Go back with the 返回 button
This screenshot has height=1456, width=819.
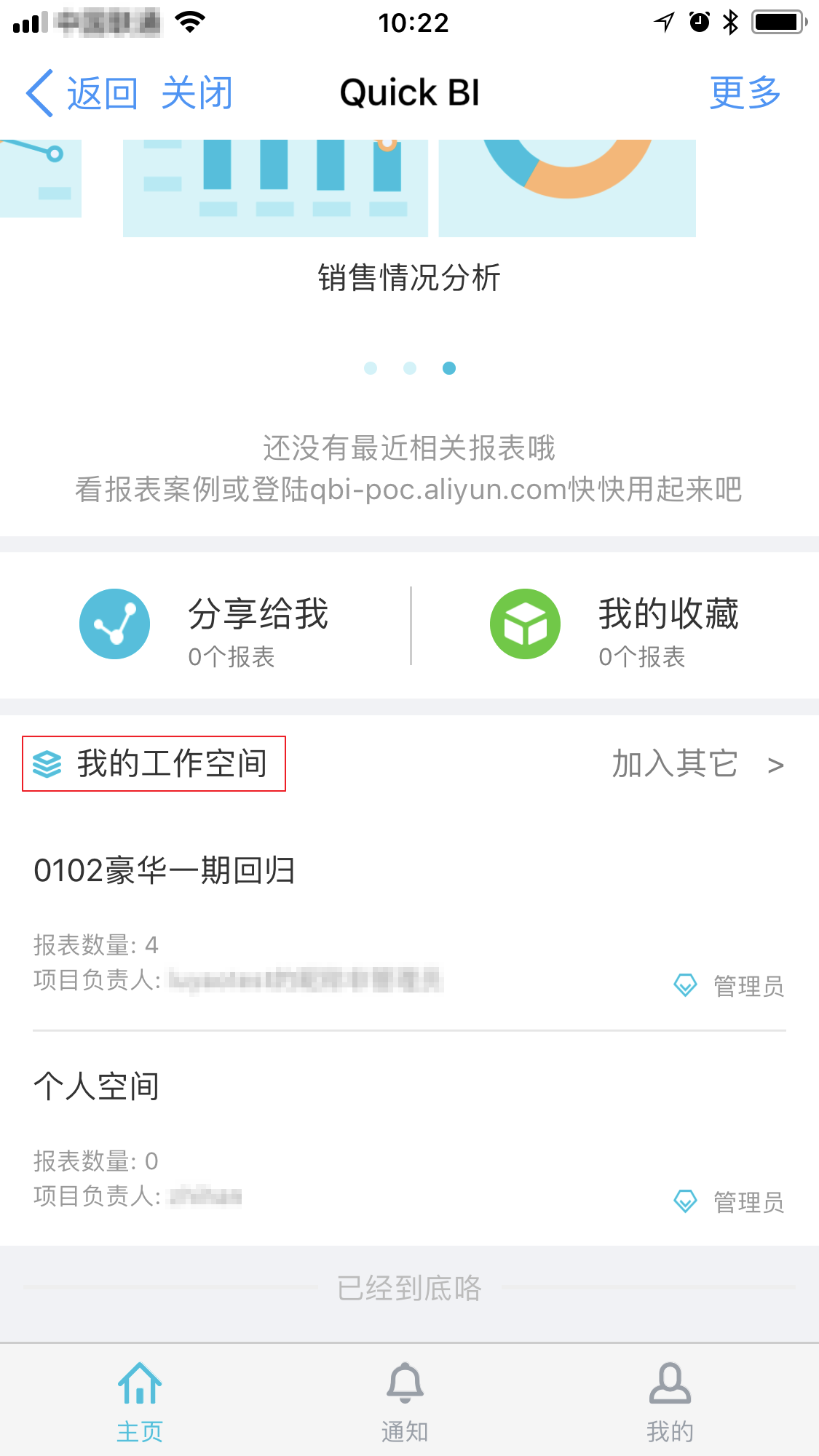[x=82, y=93]
